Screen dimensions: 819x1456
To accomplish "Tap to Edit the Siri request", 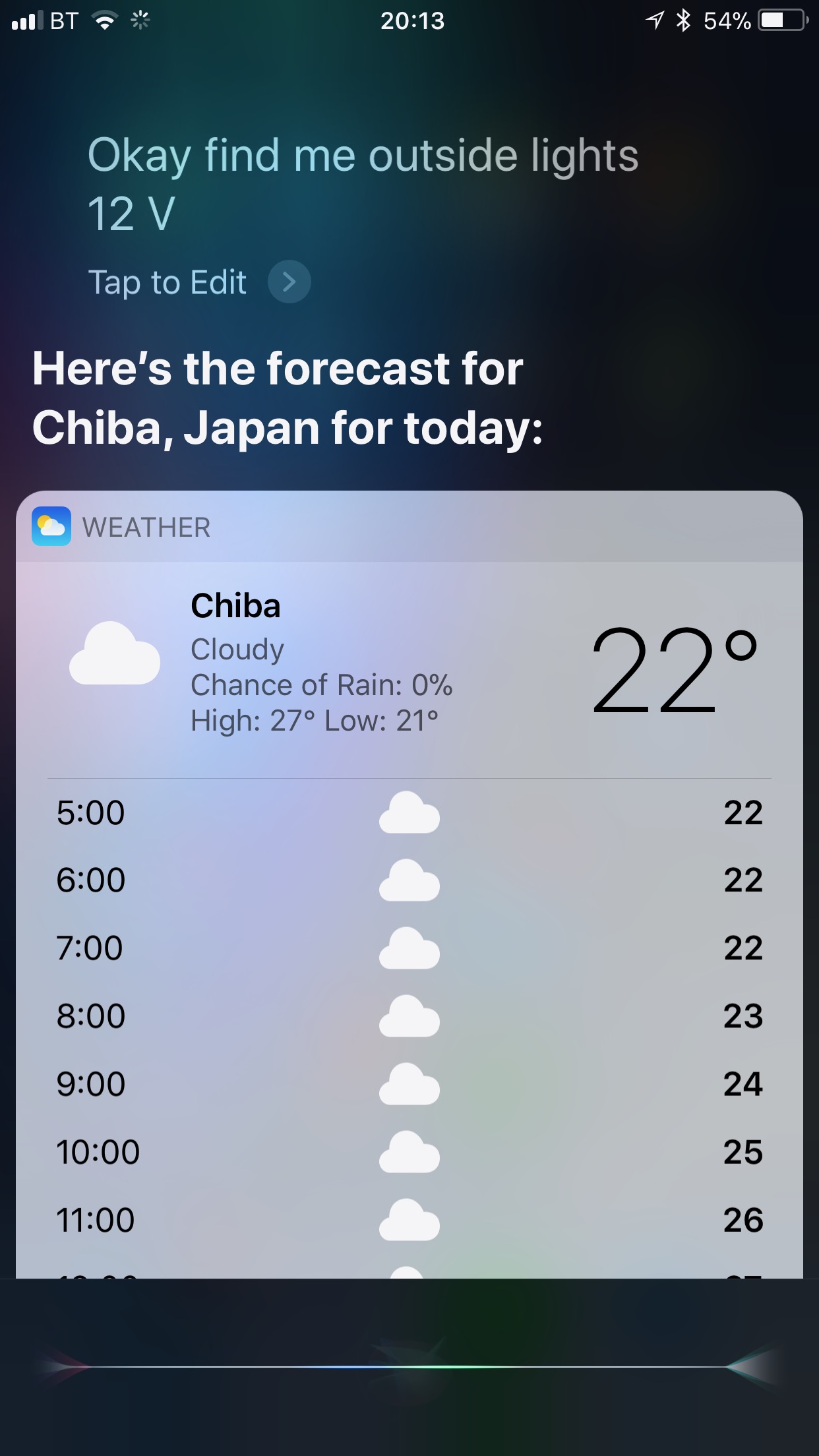I will click(x=198, y=282).
